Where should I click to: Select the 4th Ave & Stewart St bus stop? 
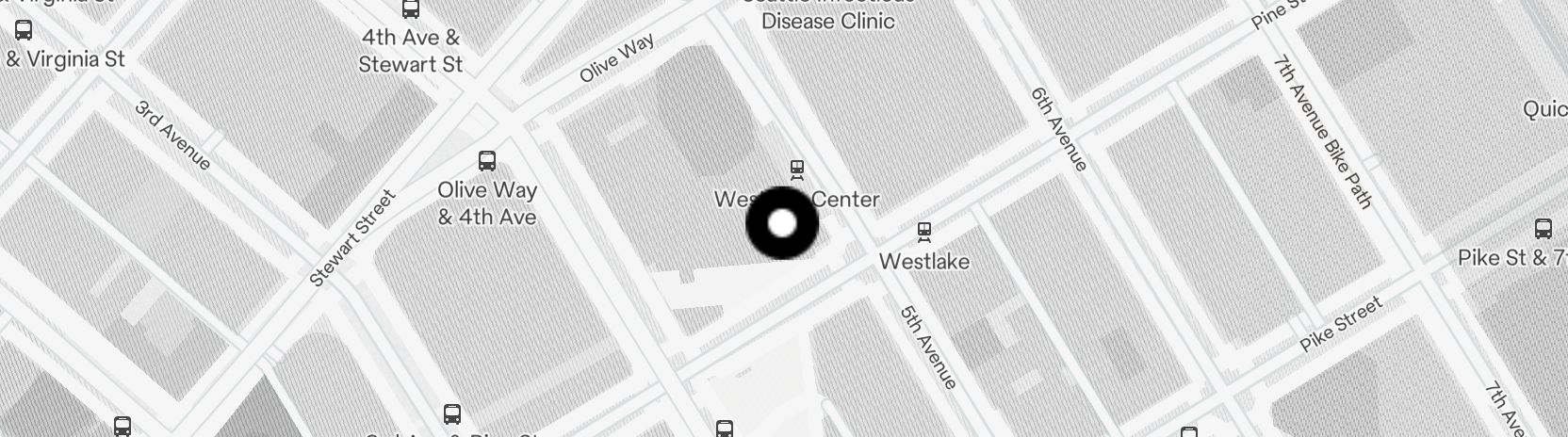click(x=411, y=9)
